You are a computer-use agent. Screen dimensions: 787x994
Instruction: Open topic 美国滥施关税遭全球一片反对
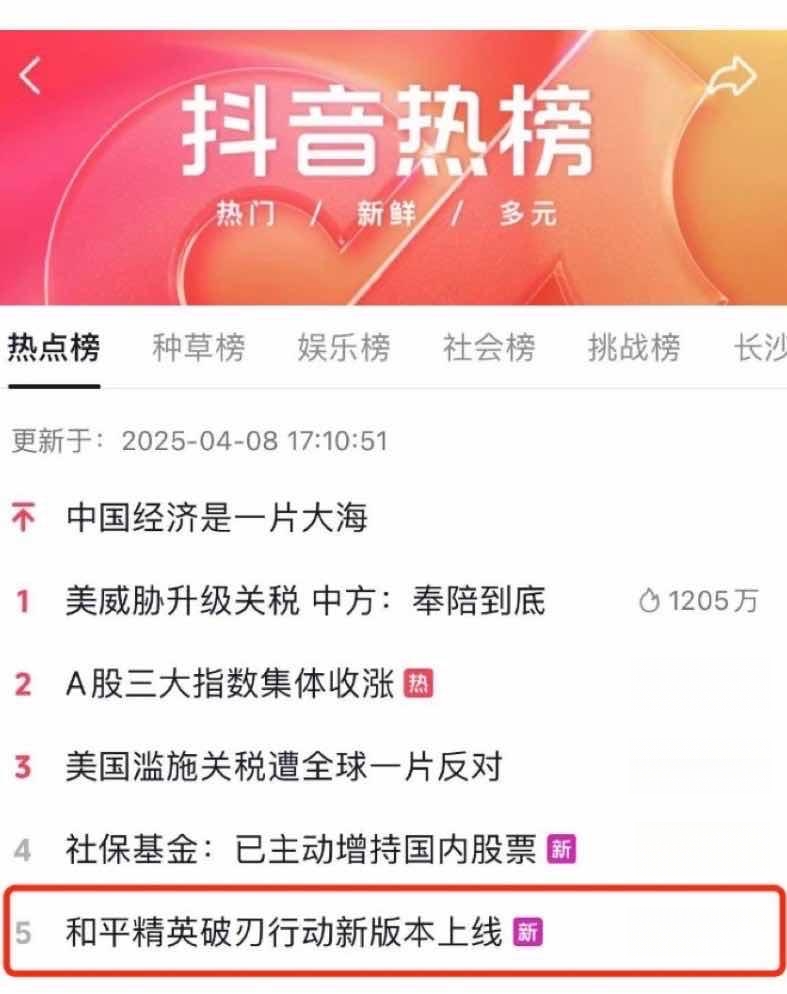(x=283, y=767)
